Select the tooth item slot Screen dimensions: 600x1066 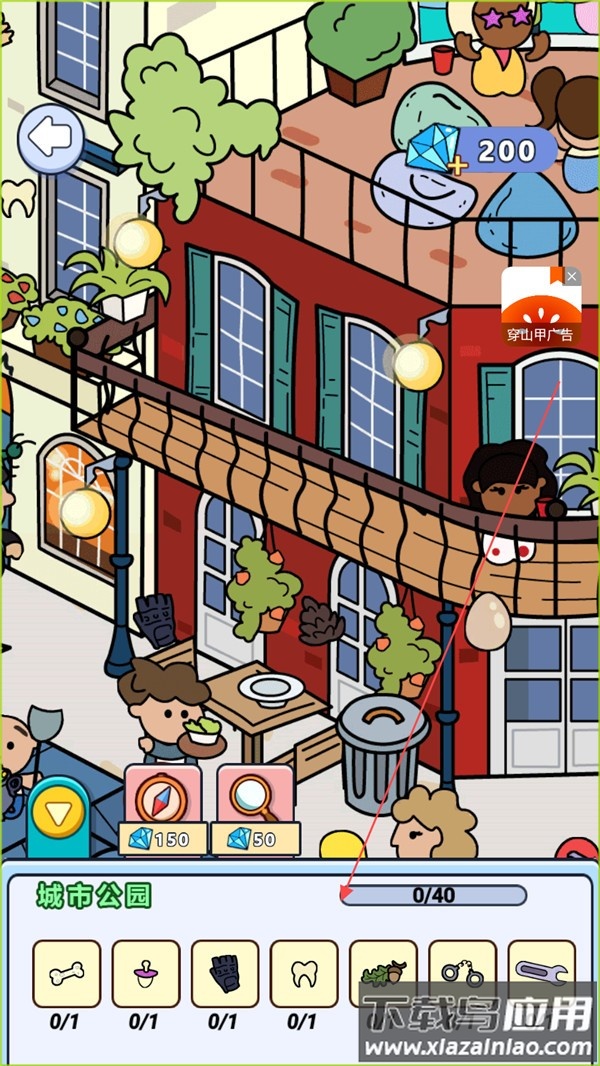(304, 972)
